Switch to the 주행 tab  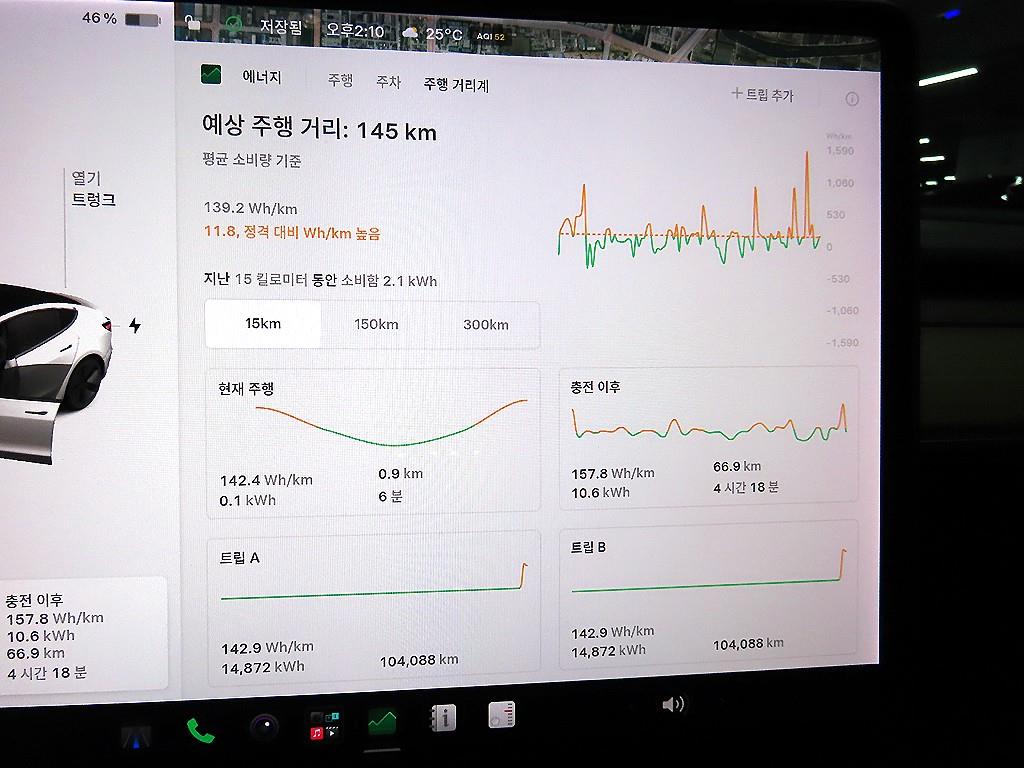[x=340, y=80]
